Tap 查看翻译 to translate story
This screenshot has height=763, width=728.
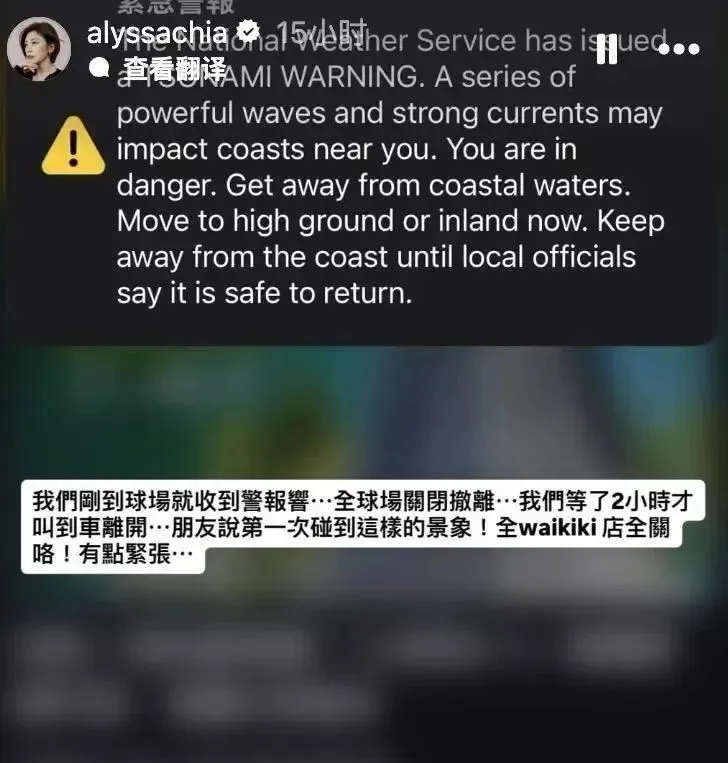coord(174,68)
